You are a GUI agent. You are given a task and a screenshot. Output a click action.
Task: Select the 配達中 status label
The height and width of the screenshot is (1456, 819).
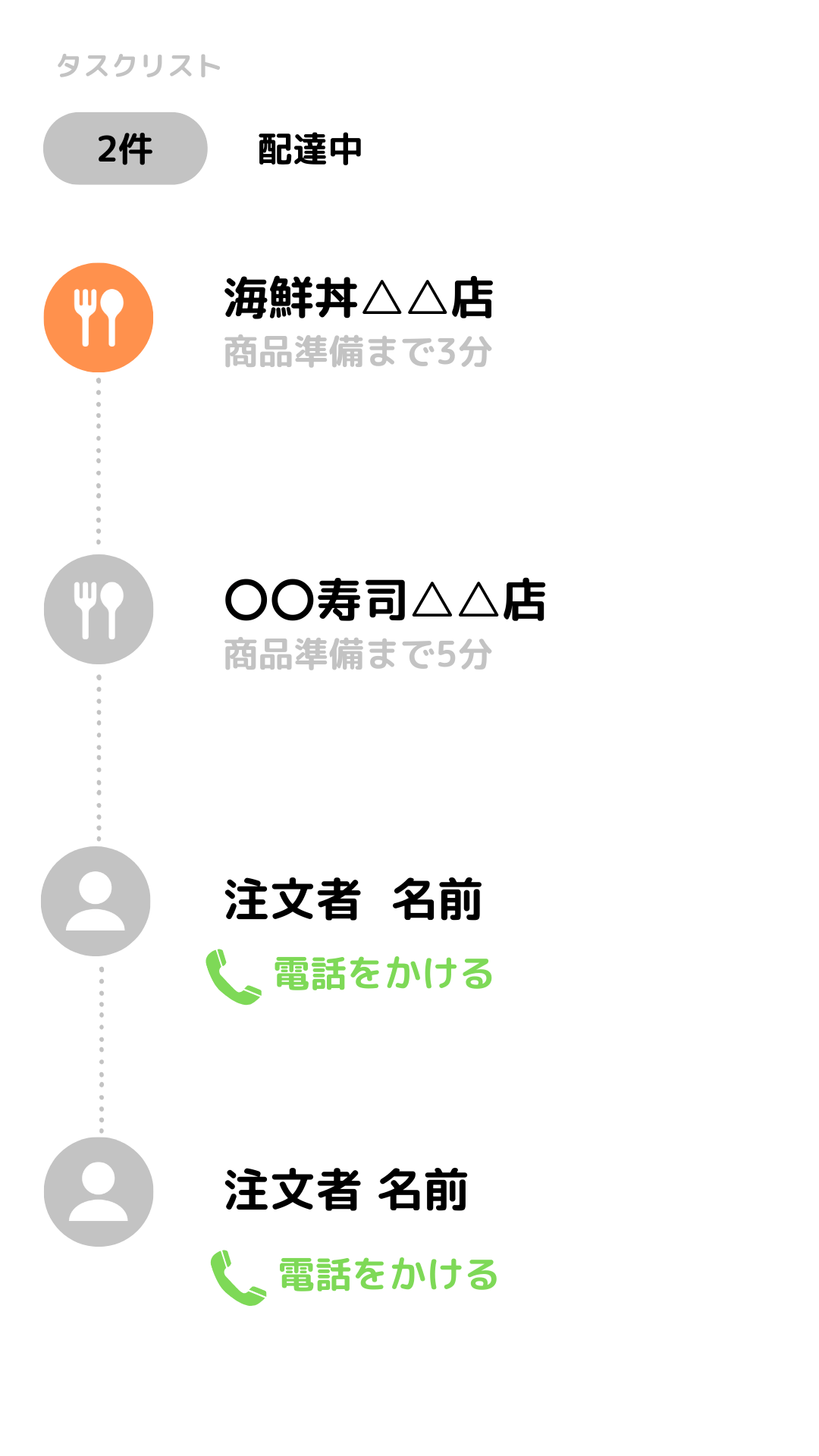point(311,149)
